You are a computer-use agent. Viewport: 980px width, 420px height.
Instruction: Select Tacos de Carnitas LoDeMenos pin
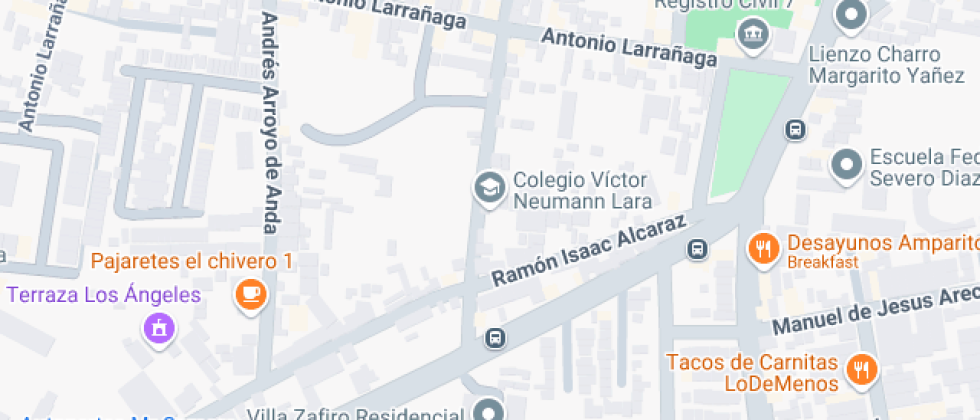click(860, 370)
